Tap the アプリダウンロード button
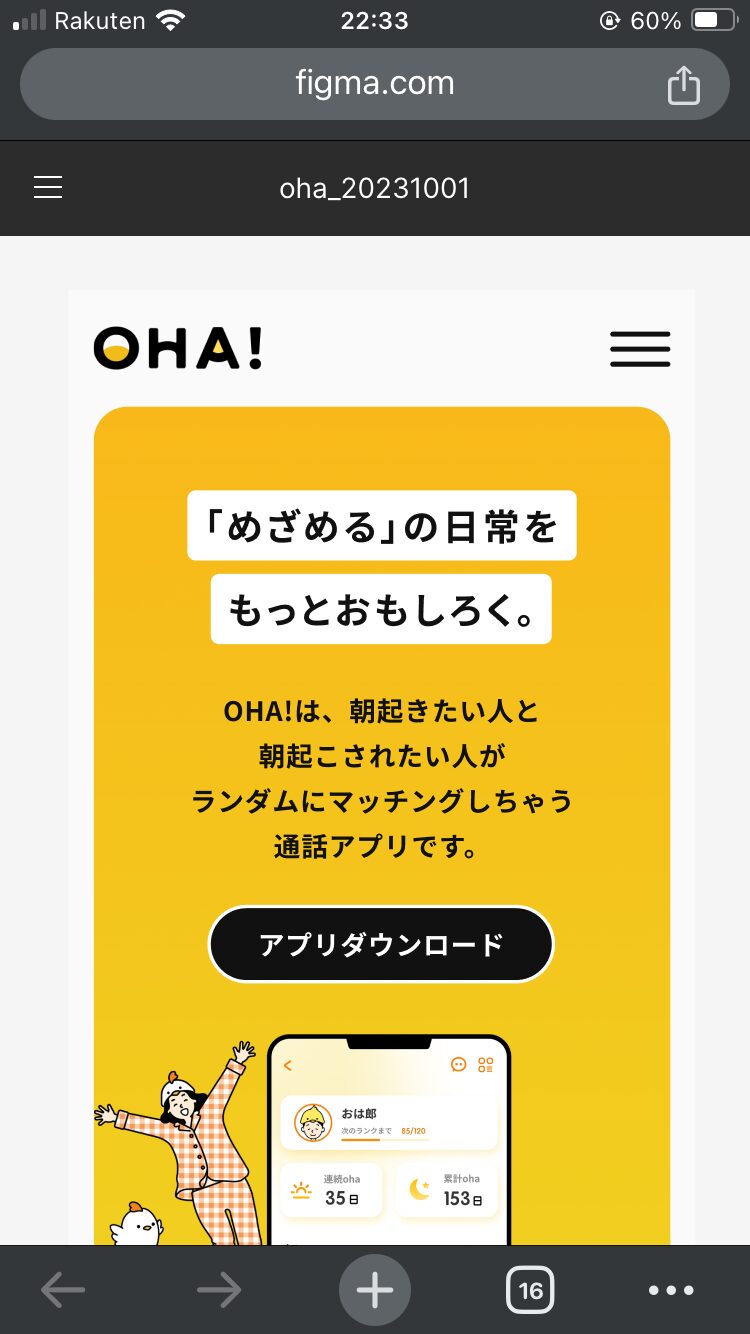 380,945
